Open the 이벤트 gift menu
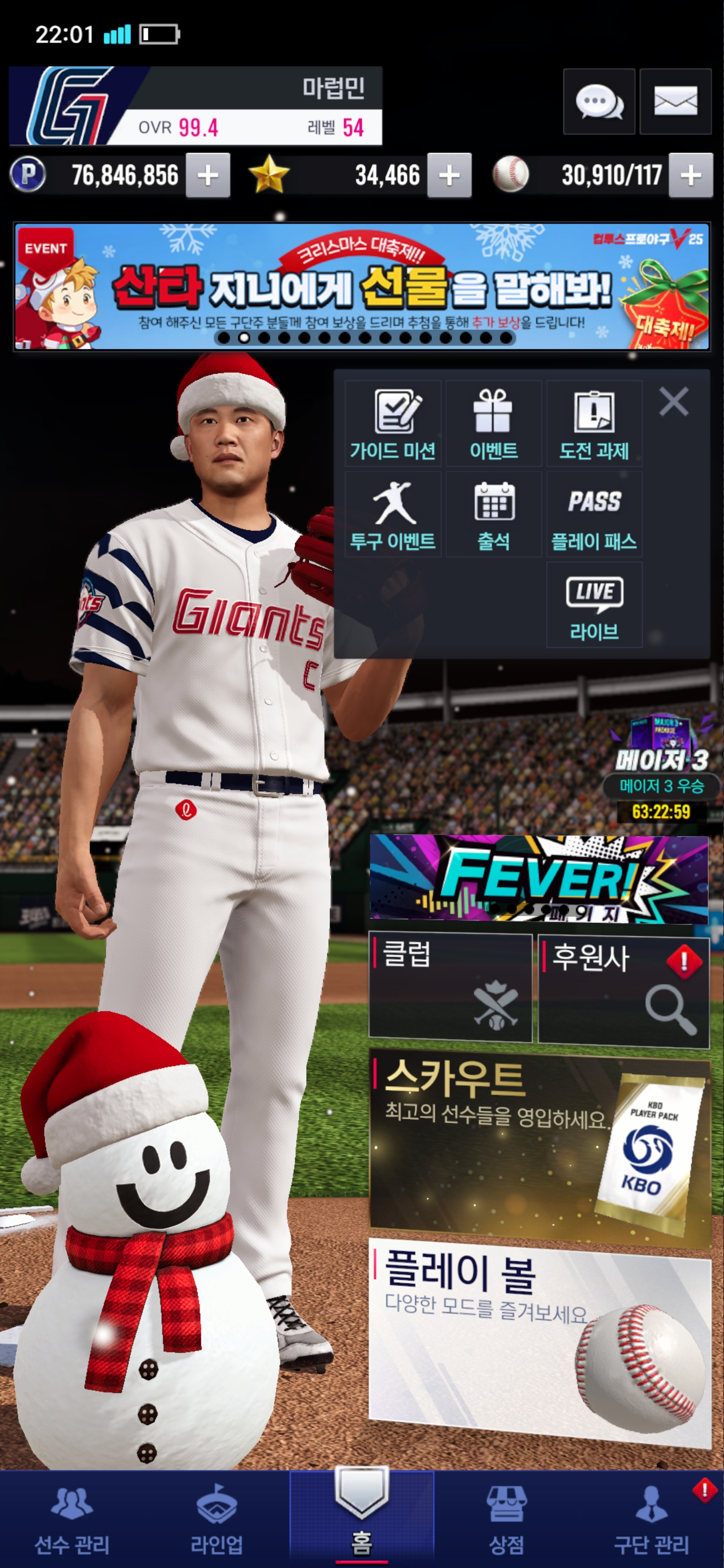This screenshot has height=1568, width=724. pyautogui.click(x=493, y=424)
